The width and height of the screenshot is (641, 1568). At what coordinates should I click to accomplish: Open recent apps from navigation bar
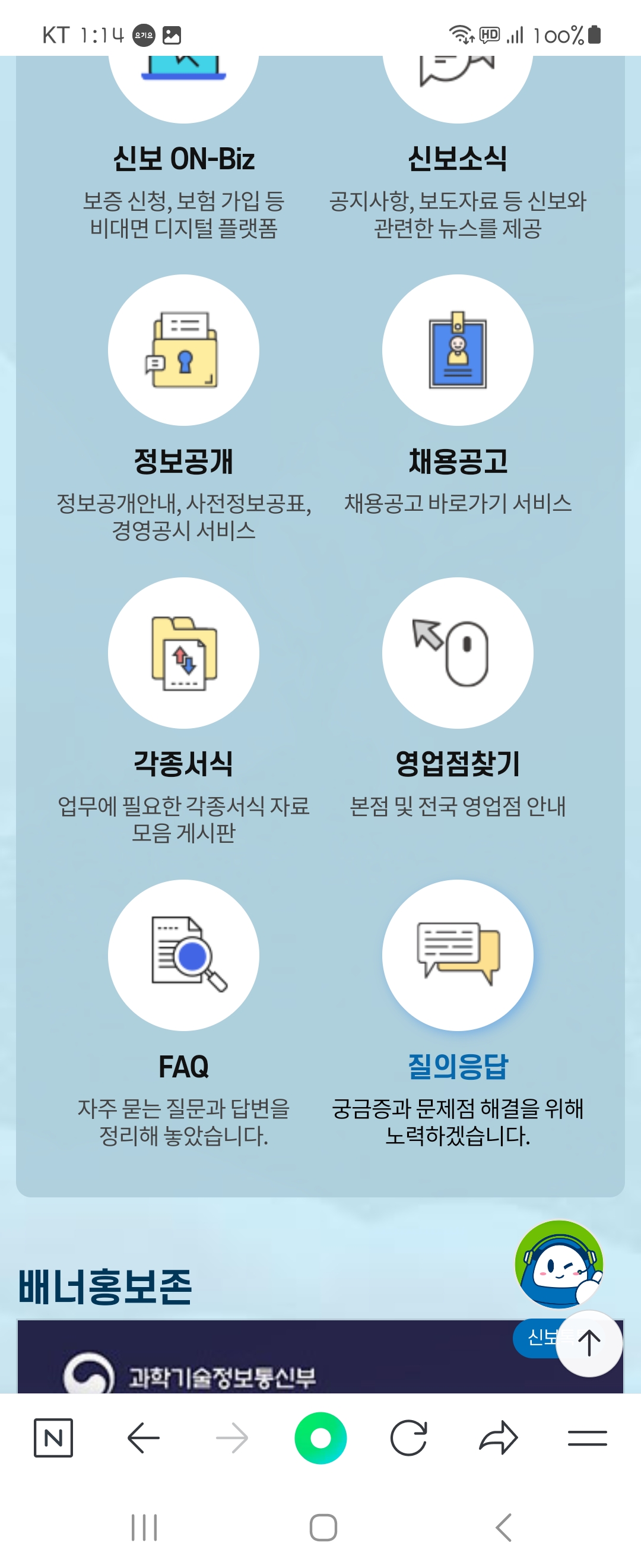pyautogui.click(x=144, y=1528)
